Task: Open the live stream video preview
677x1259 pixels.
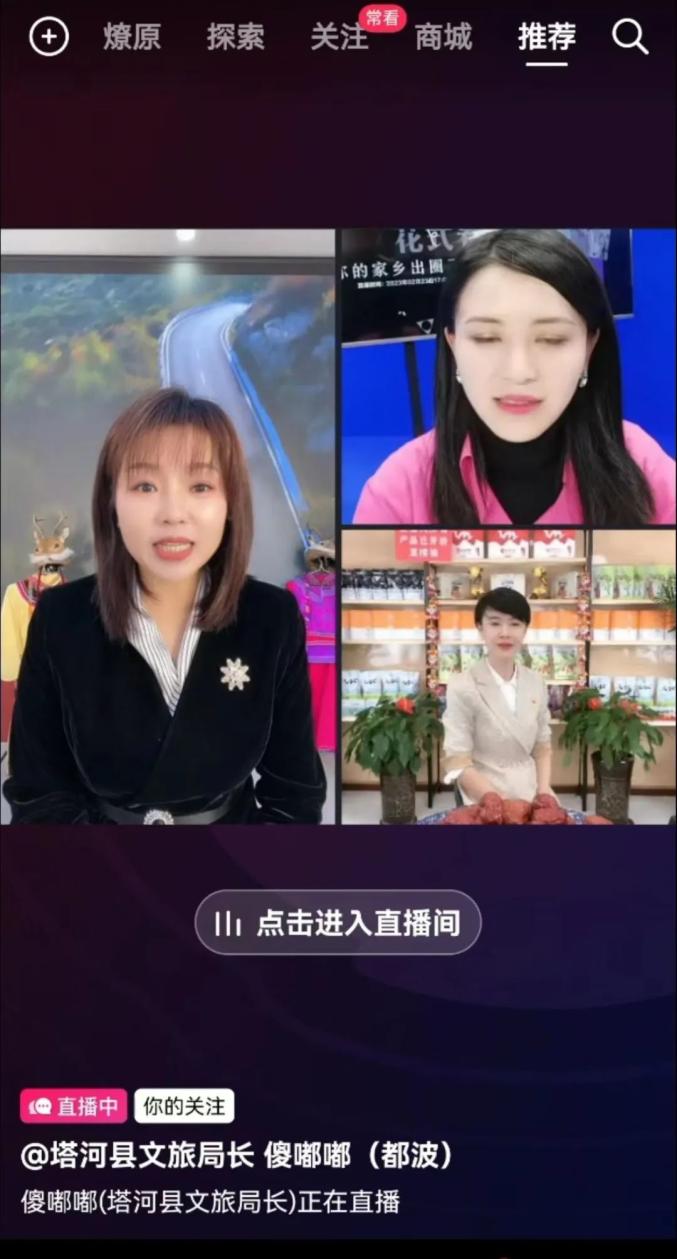Action: click(338, 527)
